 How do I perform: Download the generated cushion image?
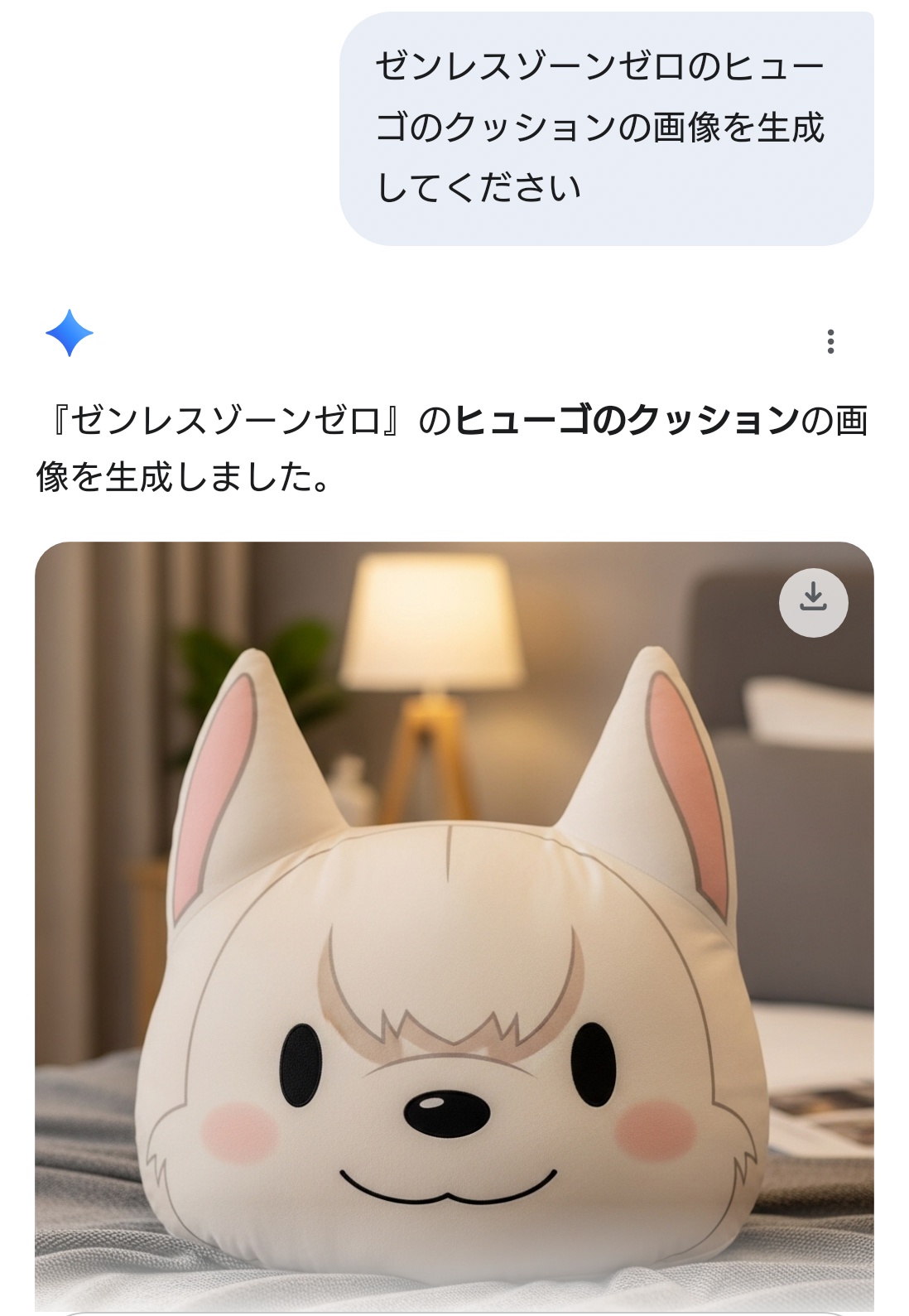tap(813, 602)
